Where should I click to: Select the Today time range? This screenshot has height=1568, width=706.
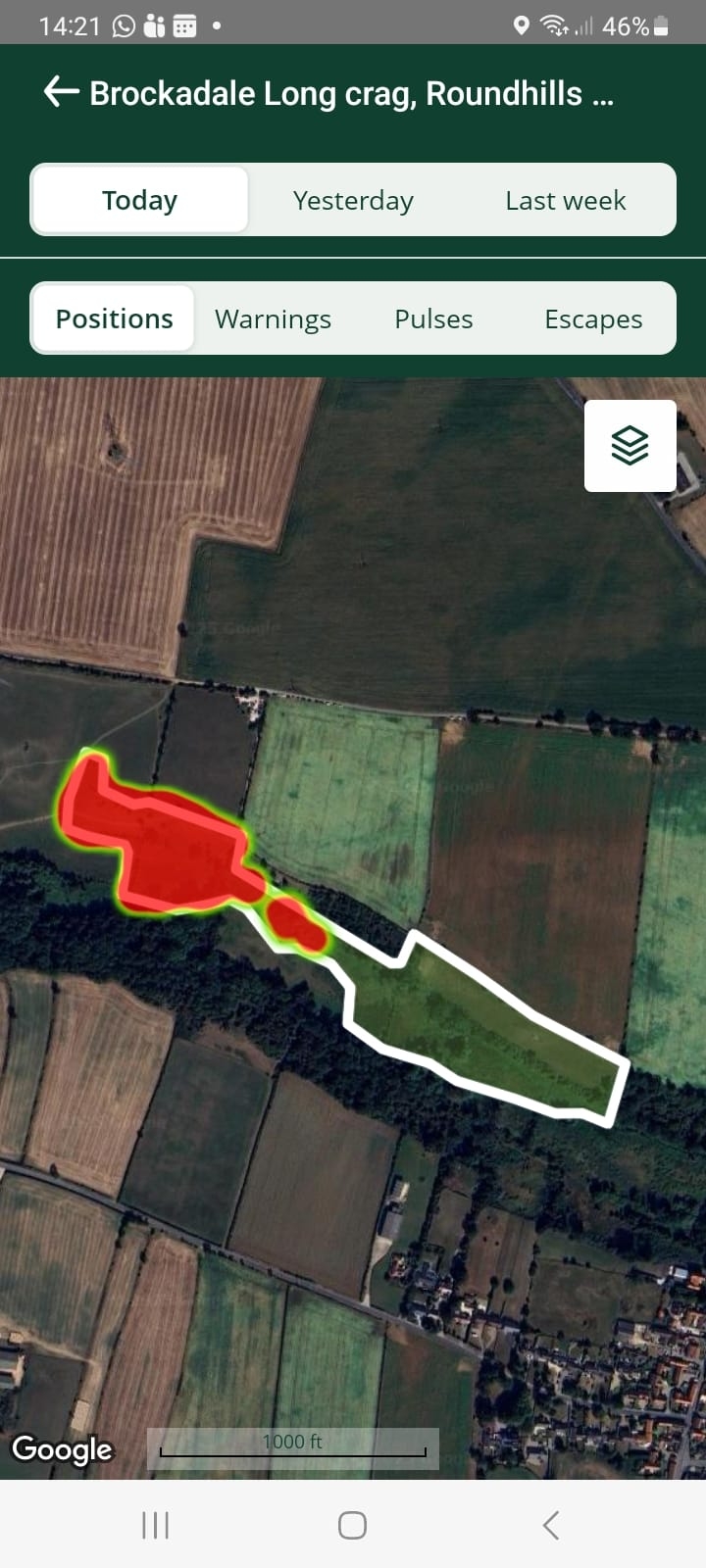point(140,200)
